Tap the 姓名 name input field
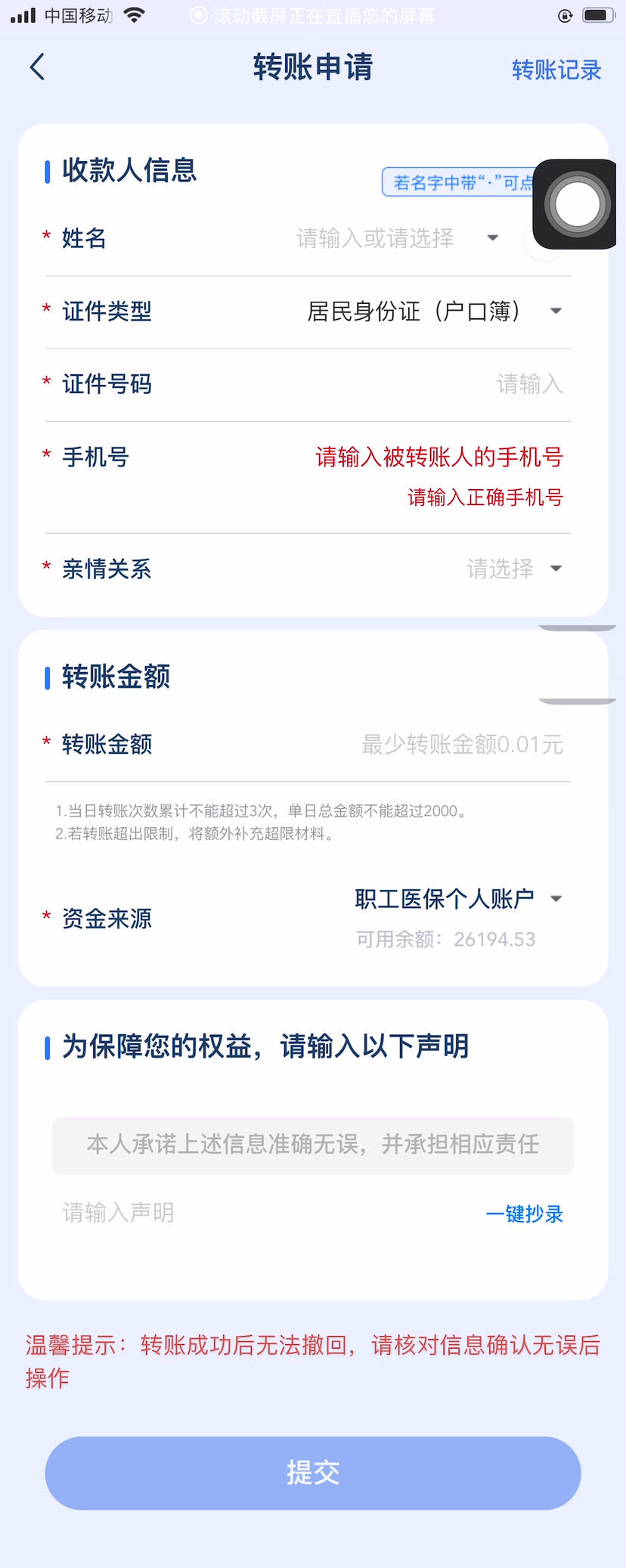This screenshot has height=1568, width=626. coord(374,238)
